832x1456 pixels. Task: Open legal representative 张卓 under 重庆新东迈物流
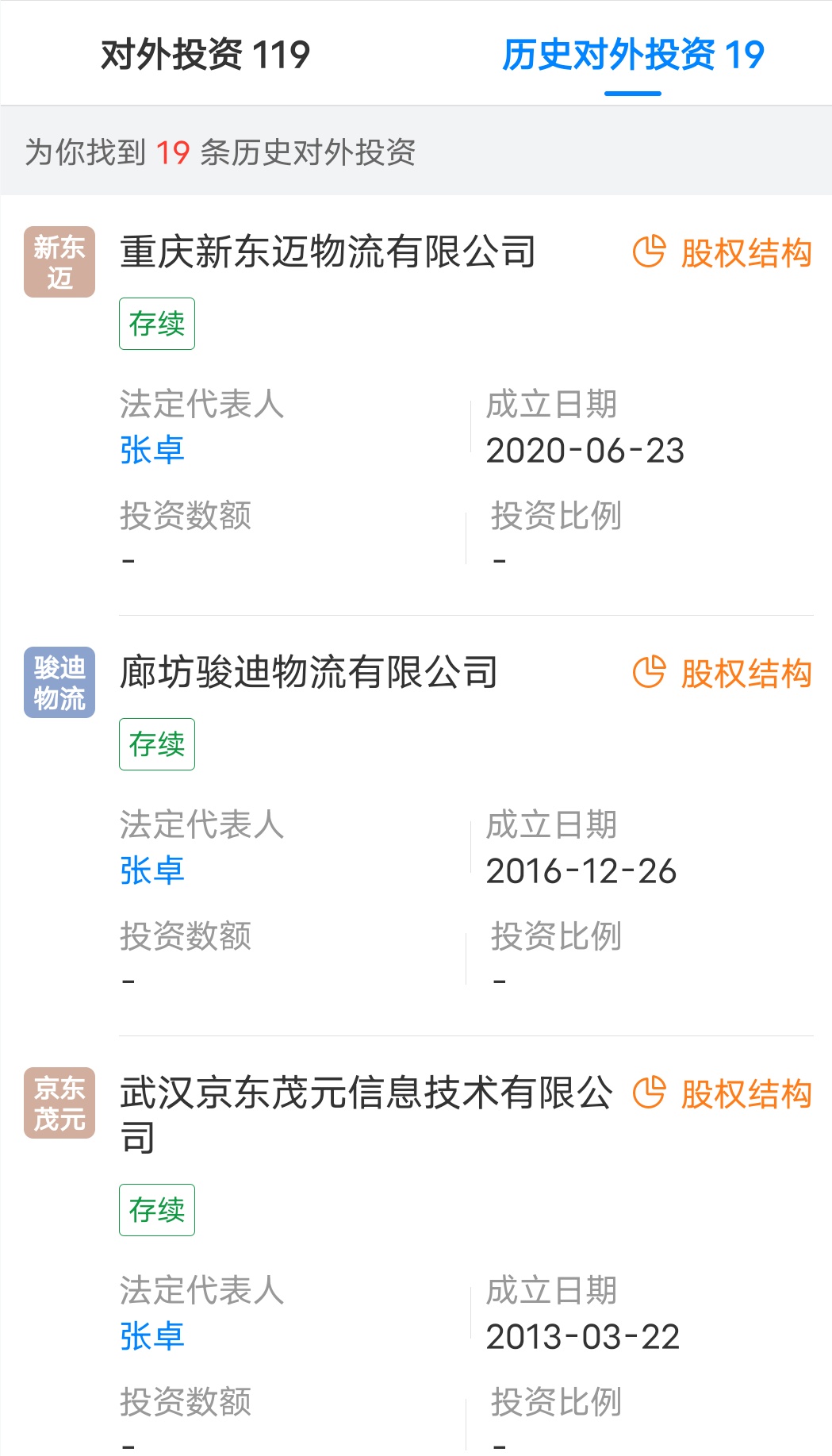(152, 450)
